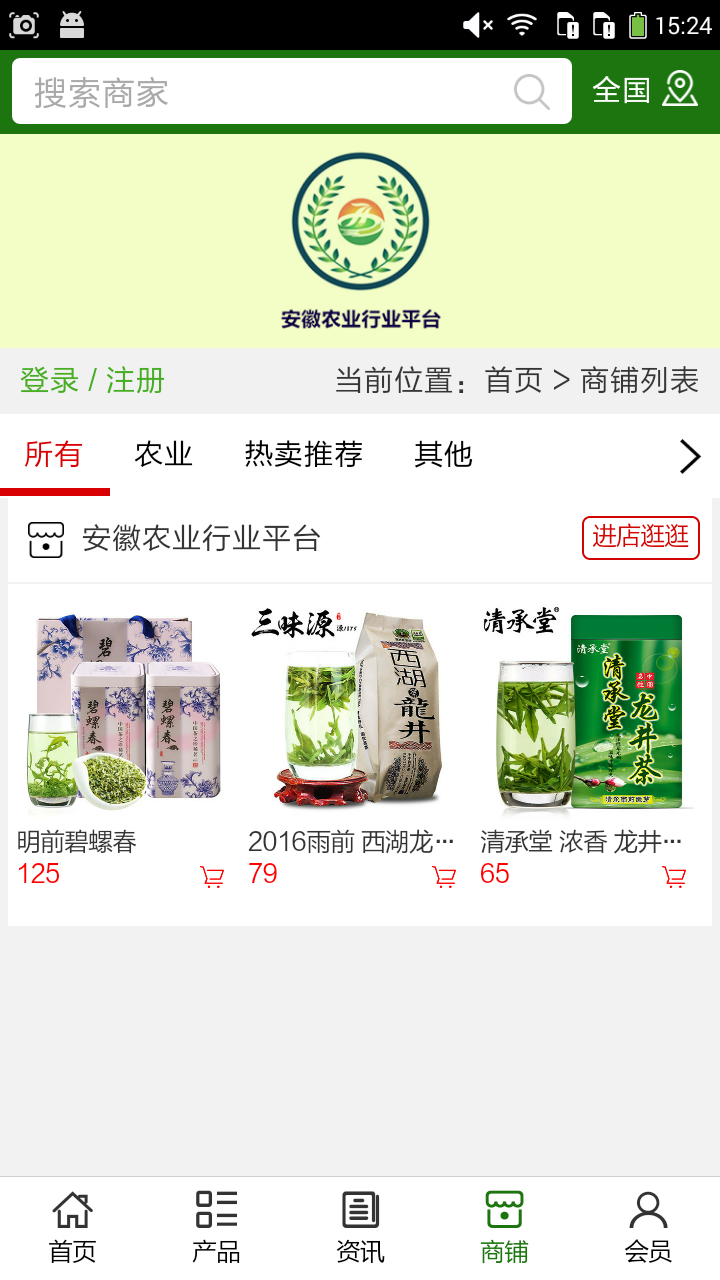Open the 2016雨前 西湖龙井 product

coord(350,710)
